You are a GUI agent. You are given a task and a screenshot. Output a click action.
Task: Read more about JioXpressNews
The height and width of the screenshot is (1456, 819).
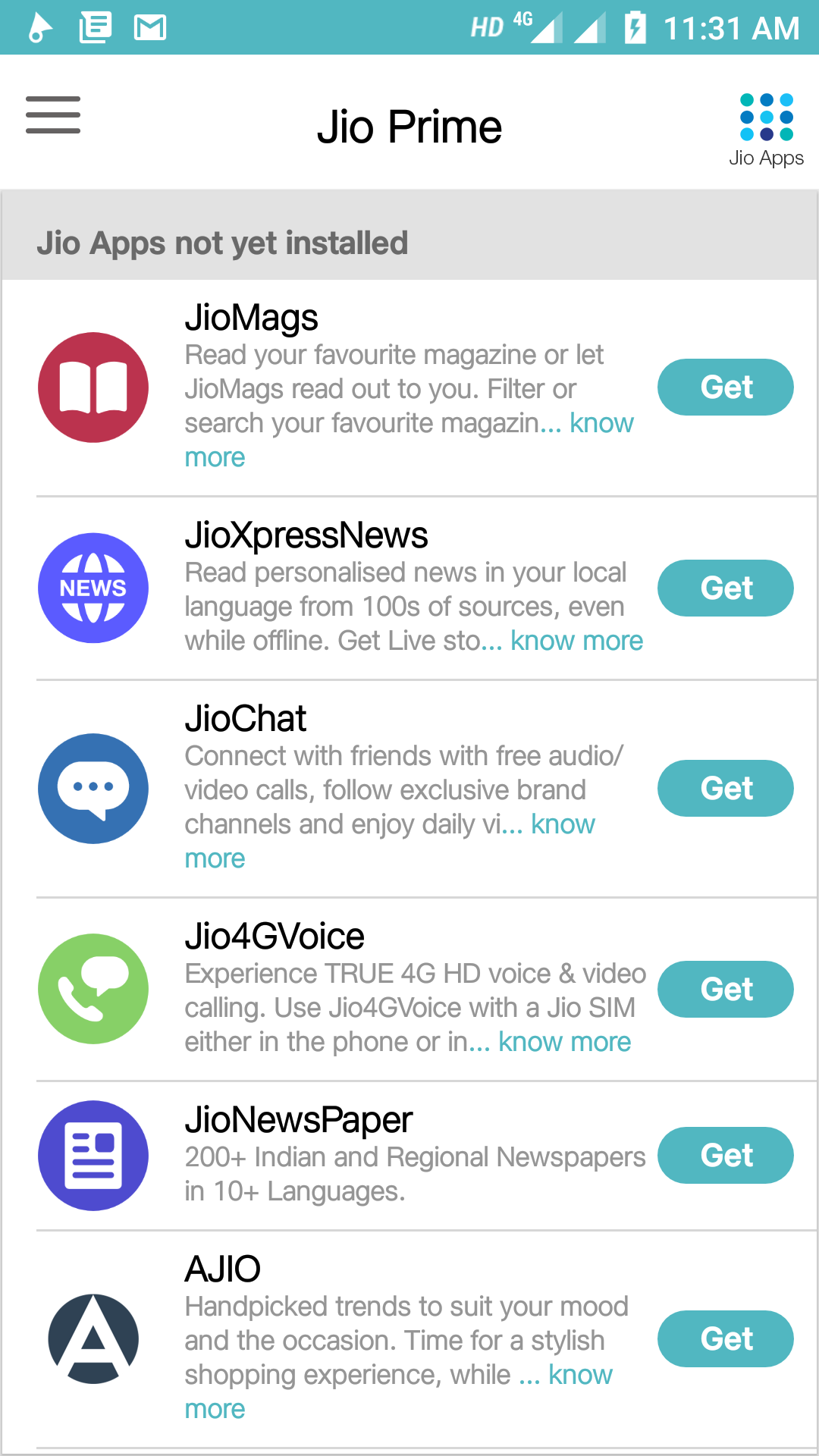pyautogui.click(x=576, y=641)
